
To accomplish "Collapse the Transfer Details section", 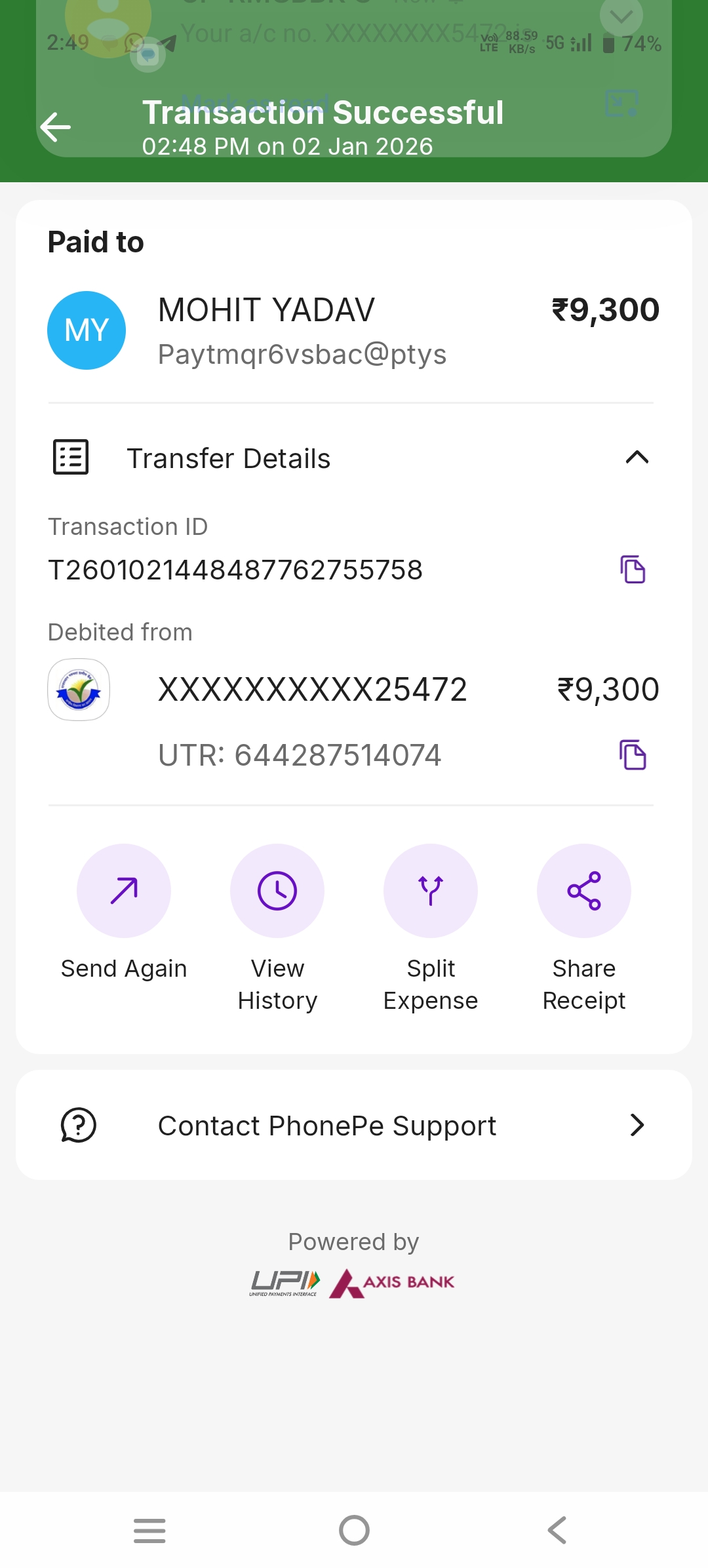I will (x=637, y=458).
